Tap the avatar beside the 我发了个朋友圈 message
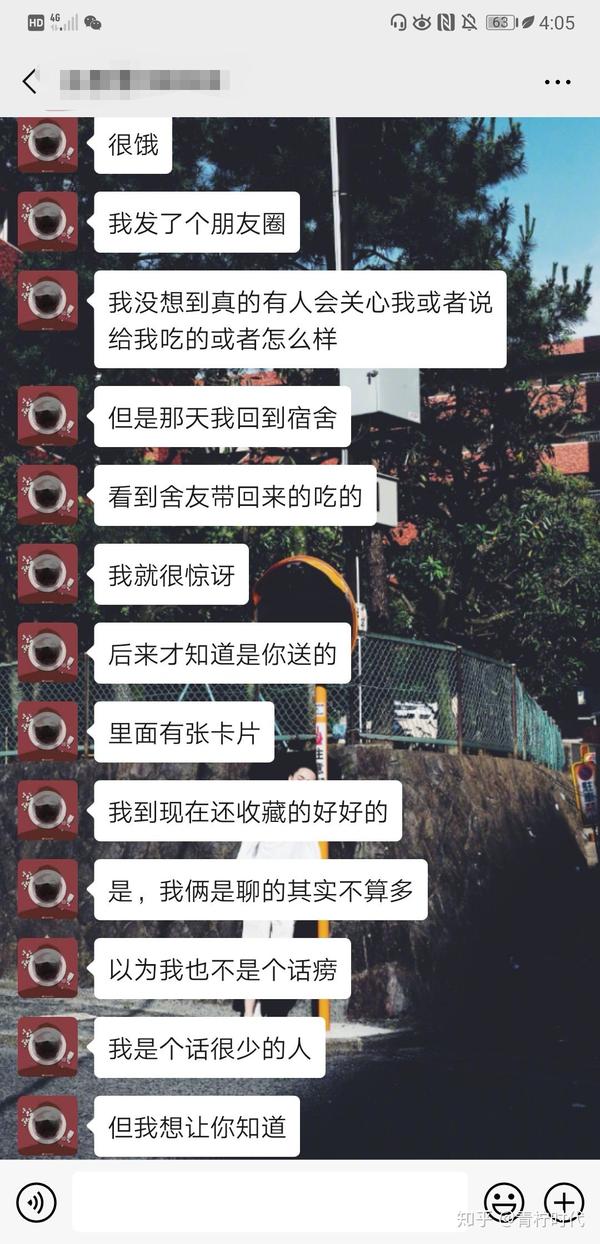This screenshot has width=600, height=1244. pos(47,222)
